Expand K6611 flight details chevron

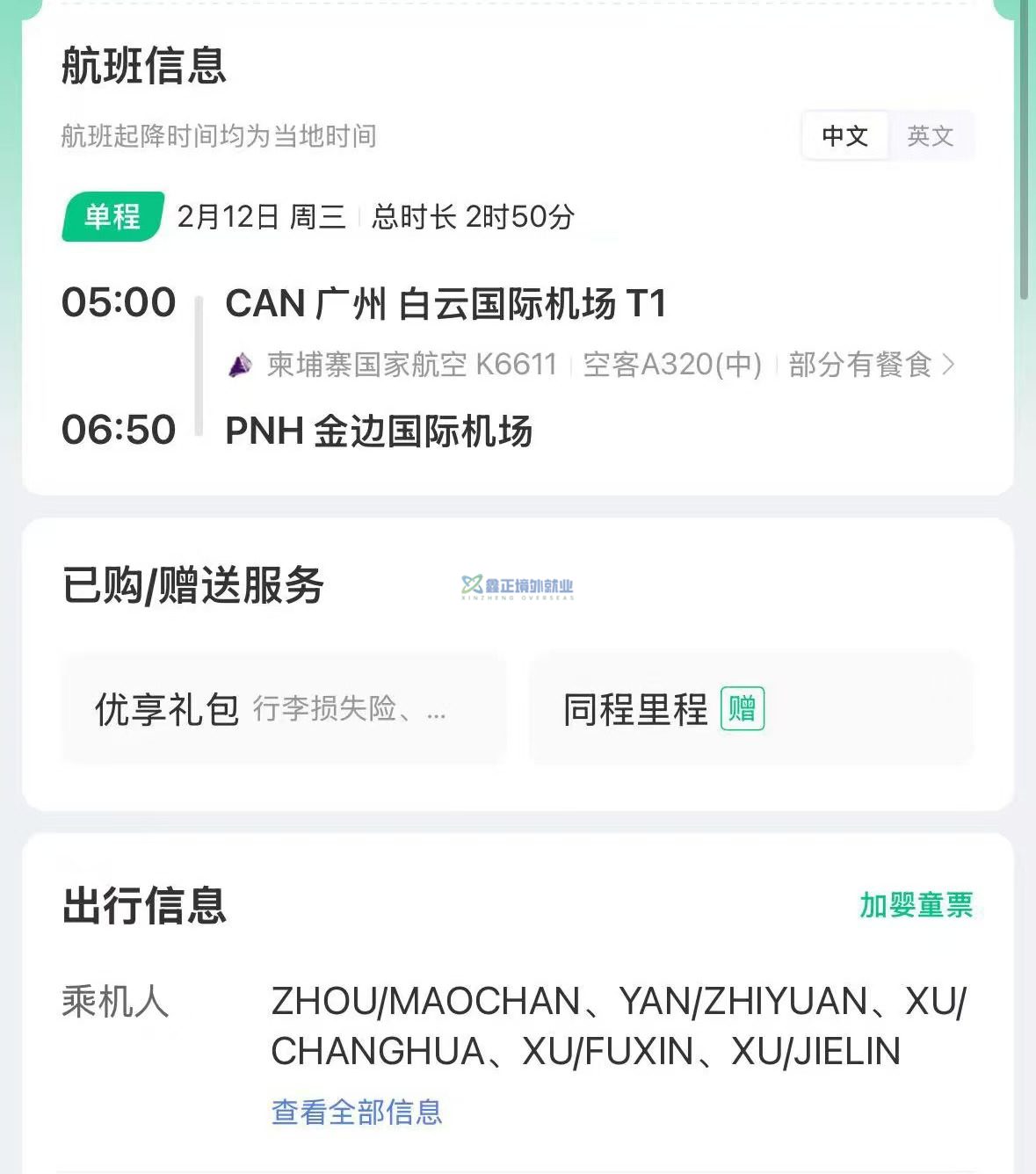tap(948, 364)
